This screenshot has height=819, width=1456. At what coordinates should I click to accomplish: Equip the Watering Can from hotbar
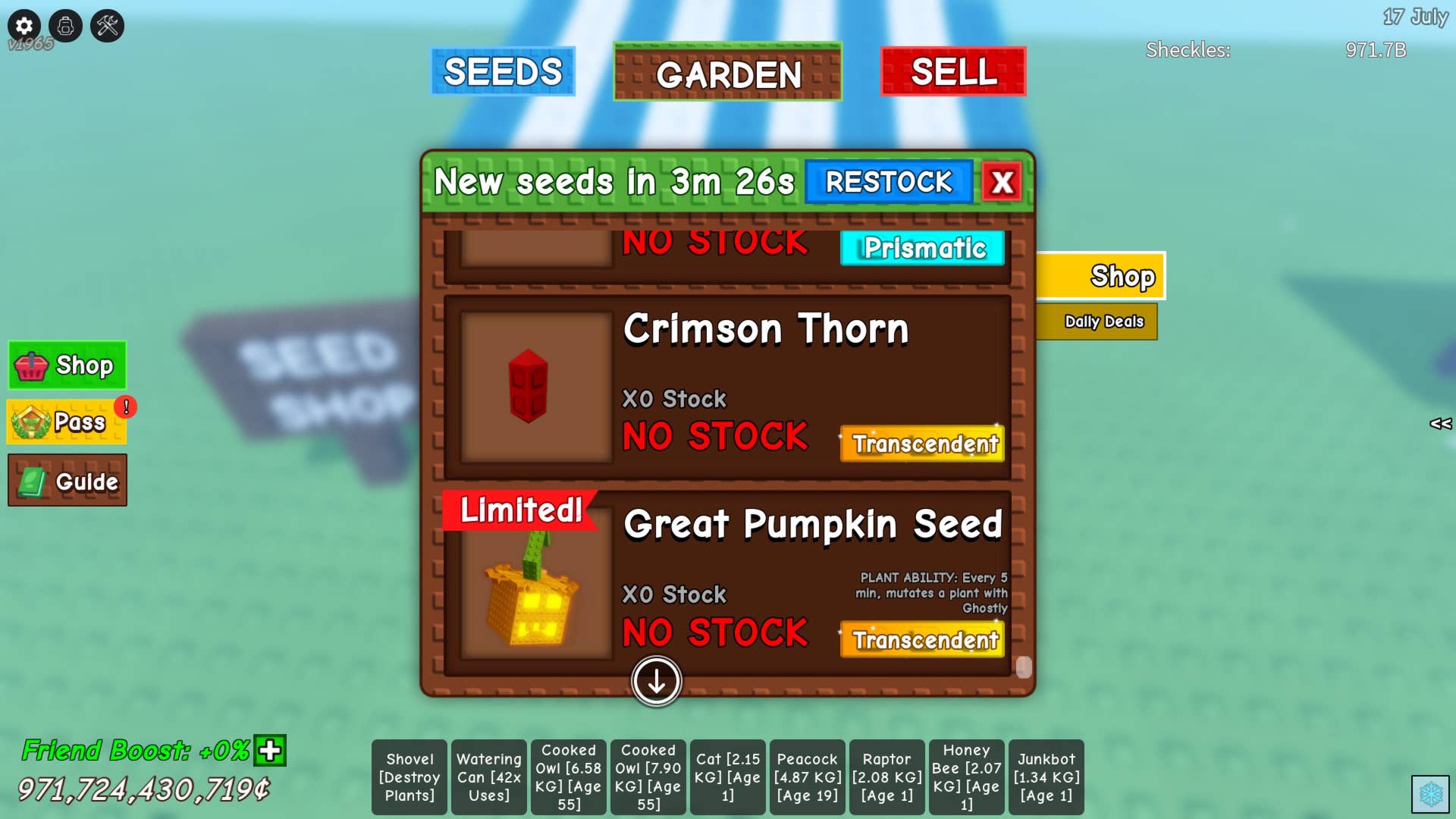[x=489, y=777]
